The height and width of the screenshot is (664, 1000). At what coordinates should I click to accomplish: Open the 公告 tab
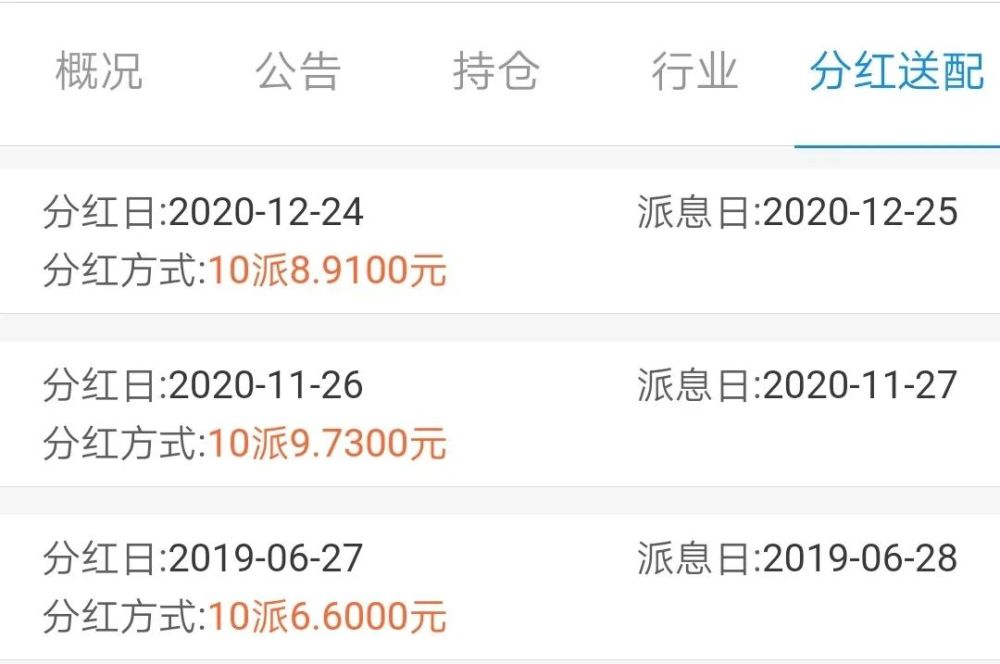[298, 73]
